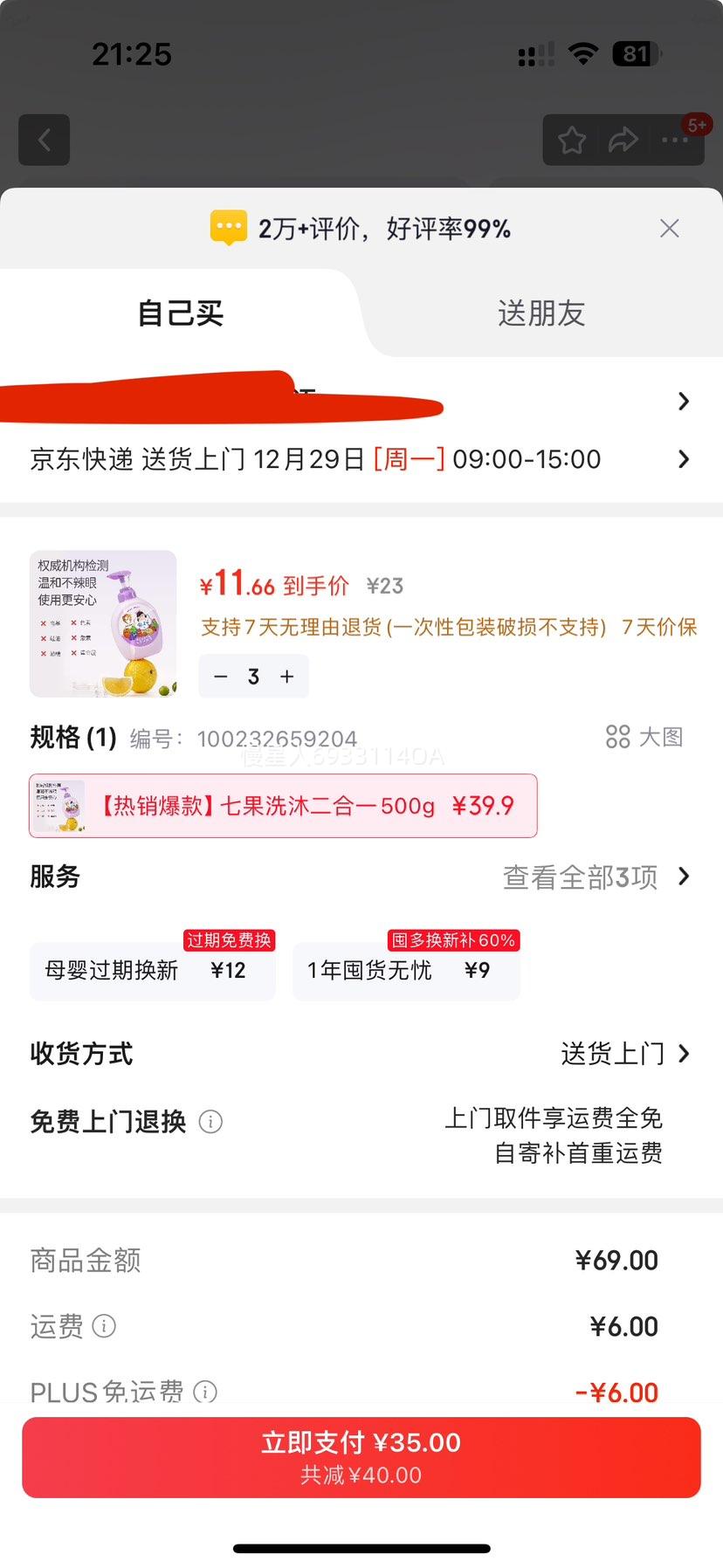Select the 自己买 tab
This screenshot has height=1568, width=723.
tap(179, 313)
